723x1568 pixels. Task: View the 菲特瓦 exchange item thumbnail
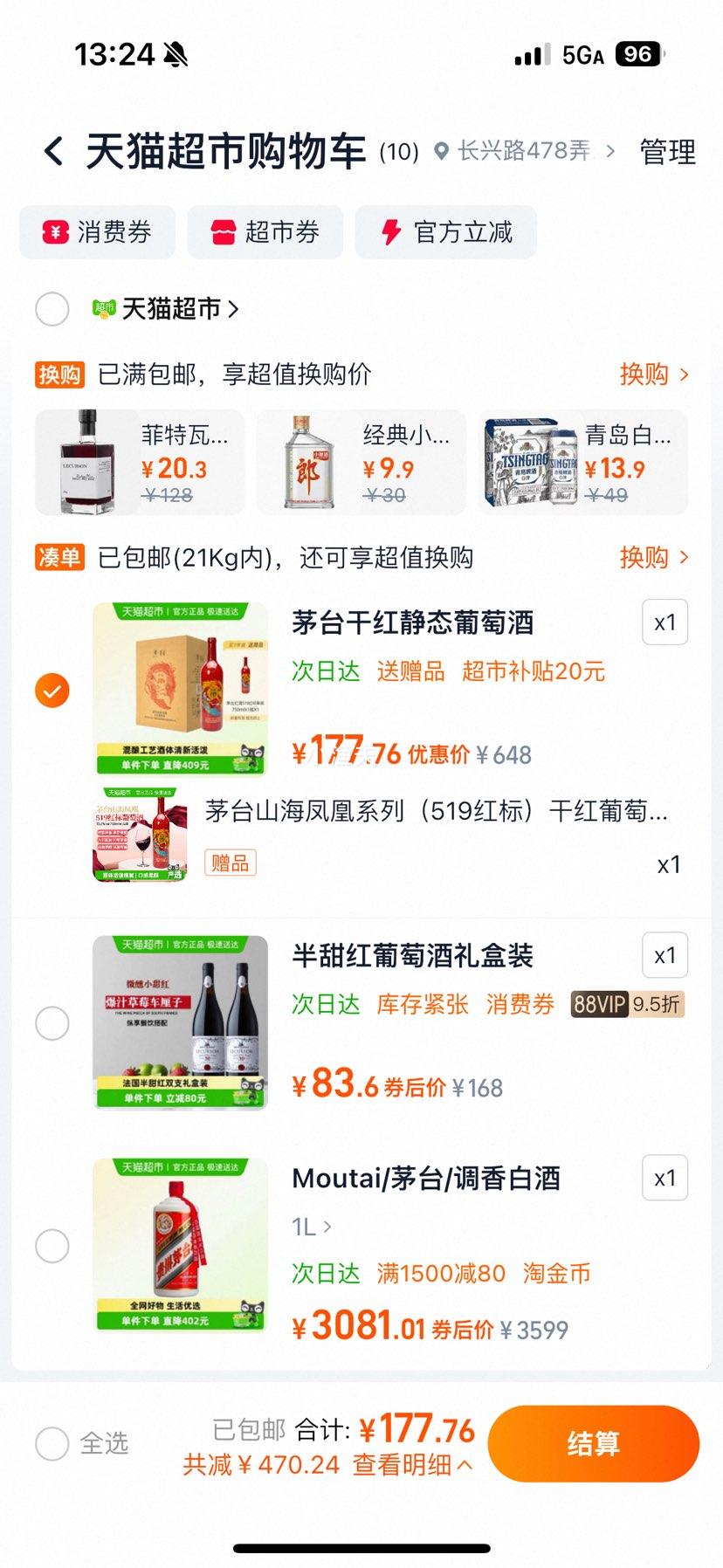click(87, 462)
